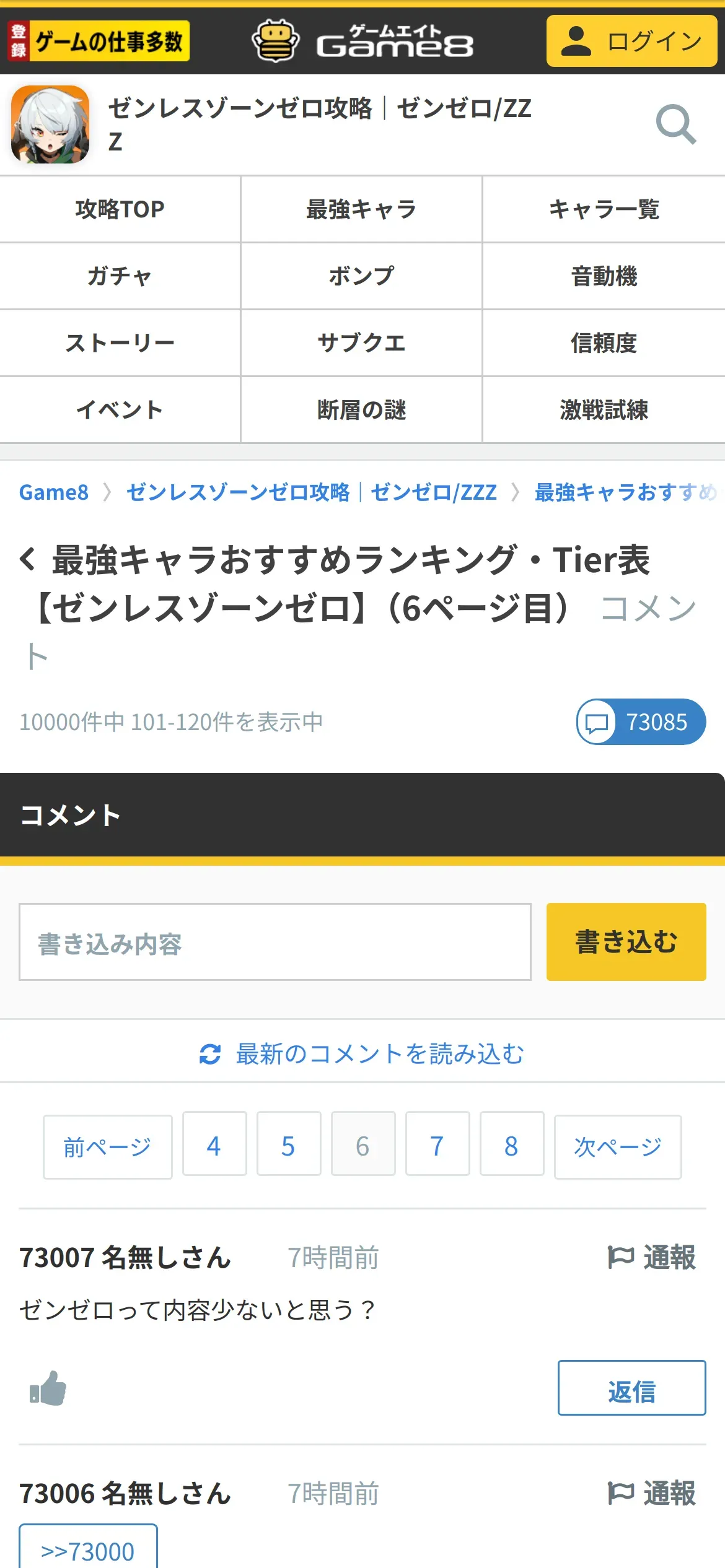This screenshot has width=725, height=1568.
Task: Open the search magnifier icon
Action: pos(676,124)
